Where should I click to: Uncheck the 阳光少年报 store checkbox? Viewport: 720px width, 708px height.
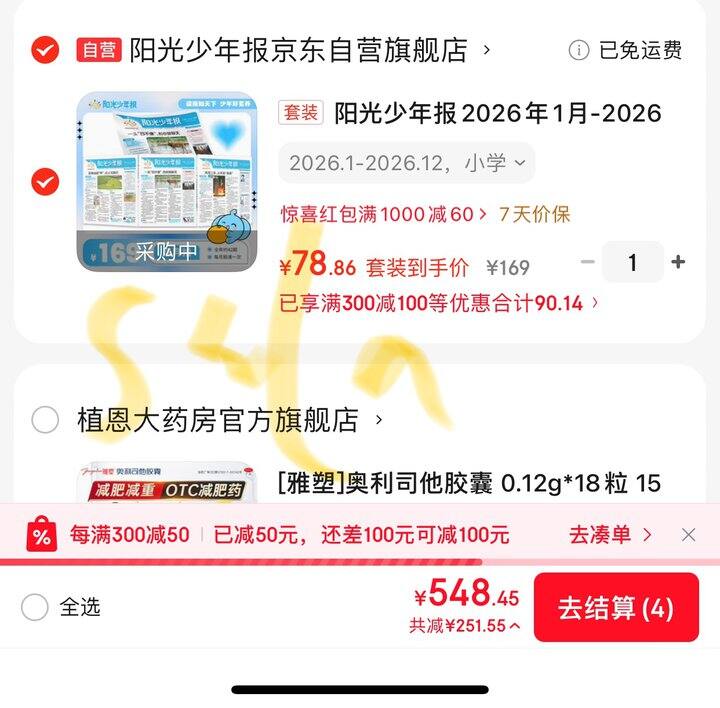[45, 50]
